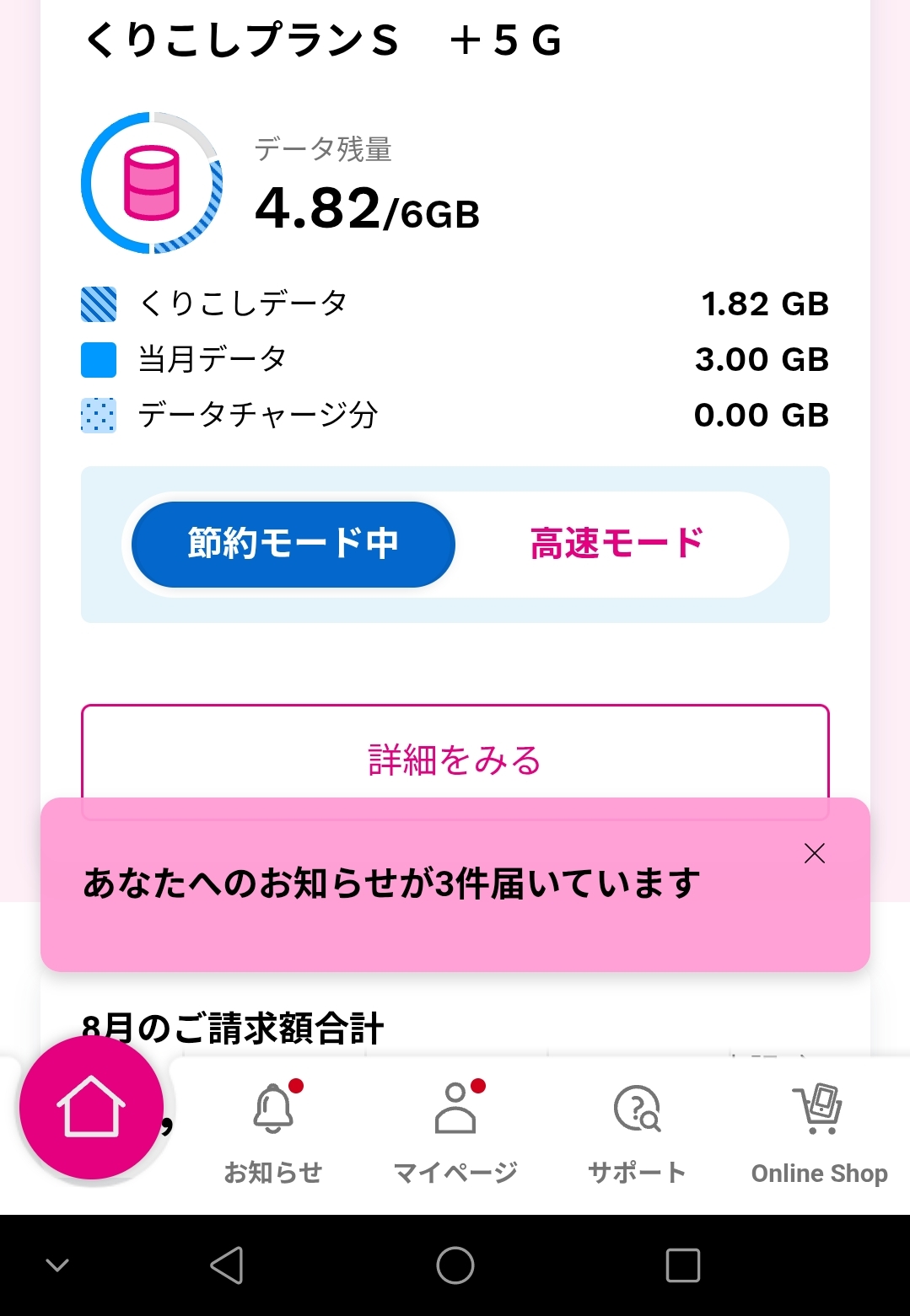The image size is (910, 1316).
Task: Visit the Online Shop tab
Action: (x=819, y=1132)
